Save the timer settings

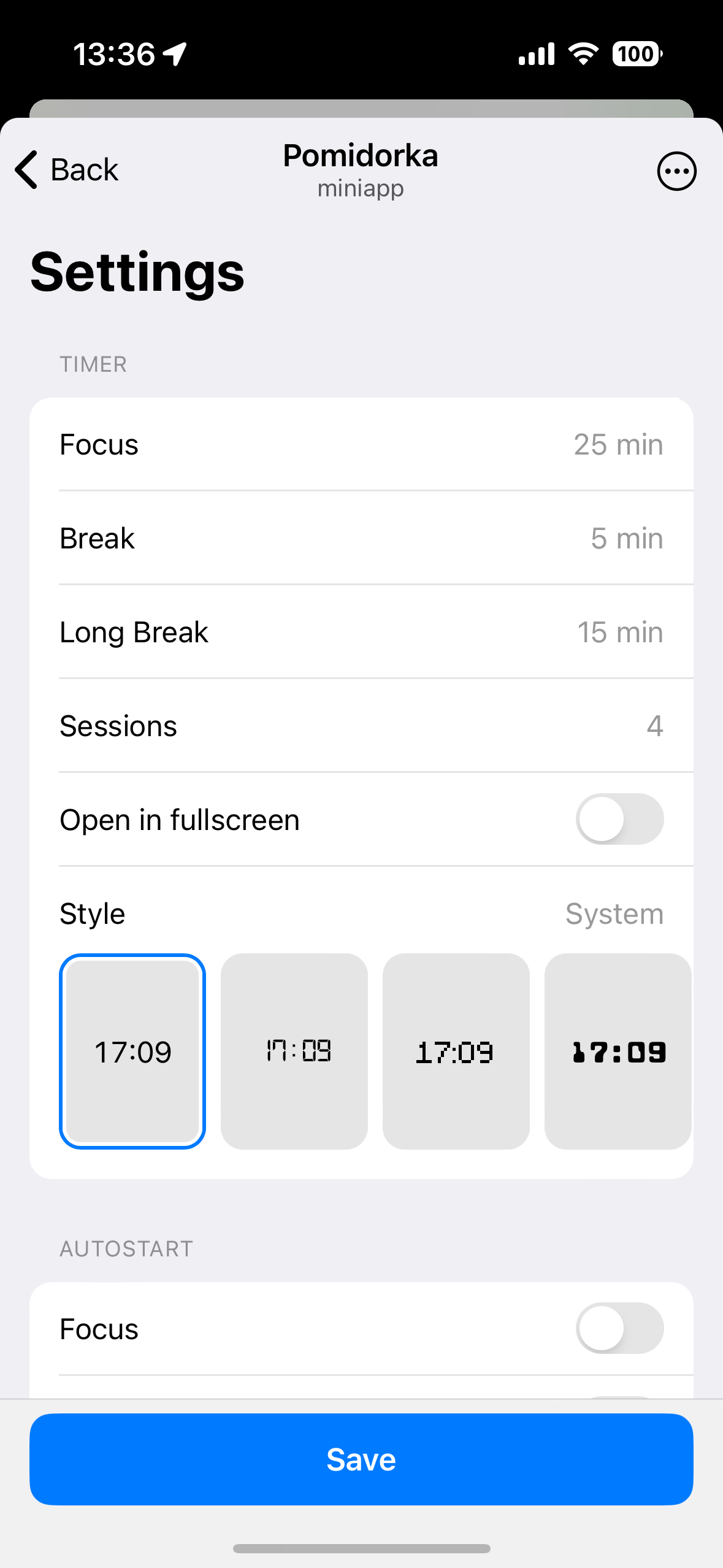pos(361,1459)
